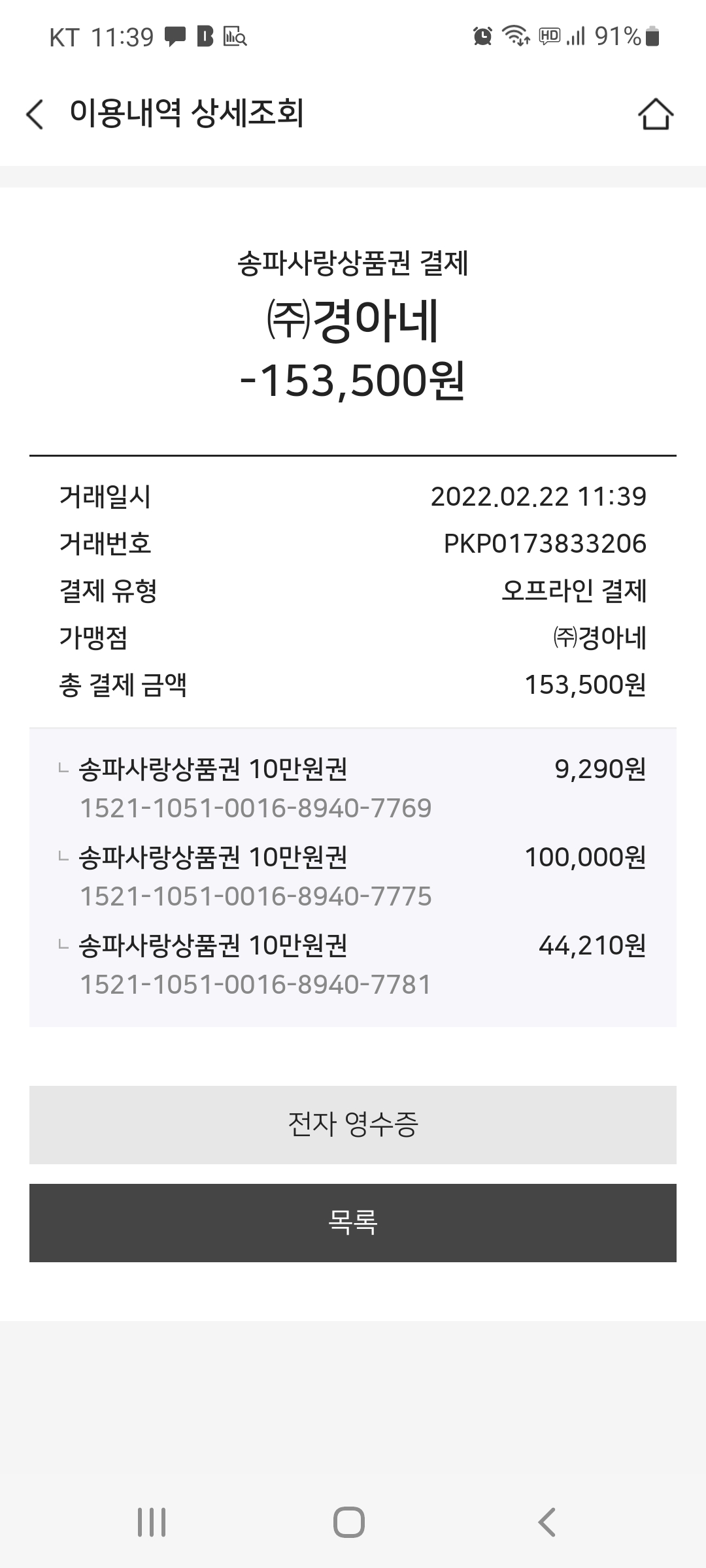Tap system back navigation button
The width and height of the screenshot is (706, 1568).
[546, 1522]
